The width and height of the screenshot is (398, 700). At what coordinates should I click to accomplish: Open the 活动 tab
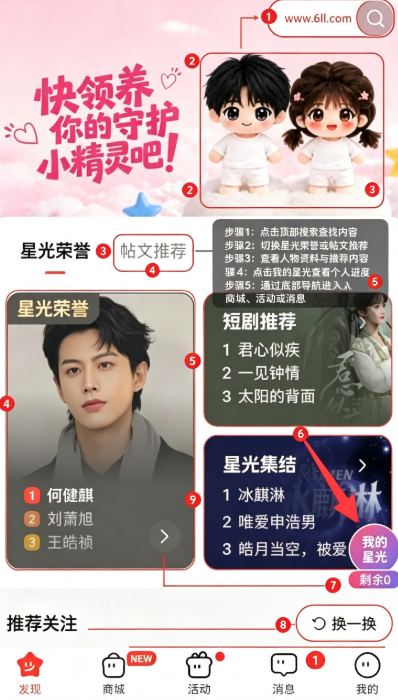point(199,673)
